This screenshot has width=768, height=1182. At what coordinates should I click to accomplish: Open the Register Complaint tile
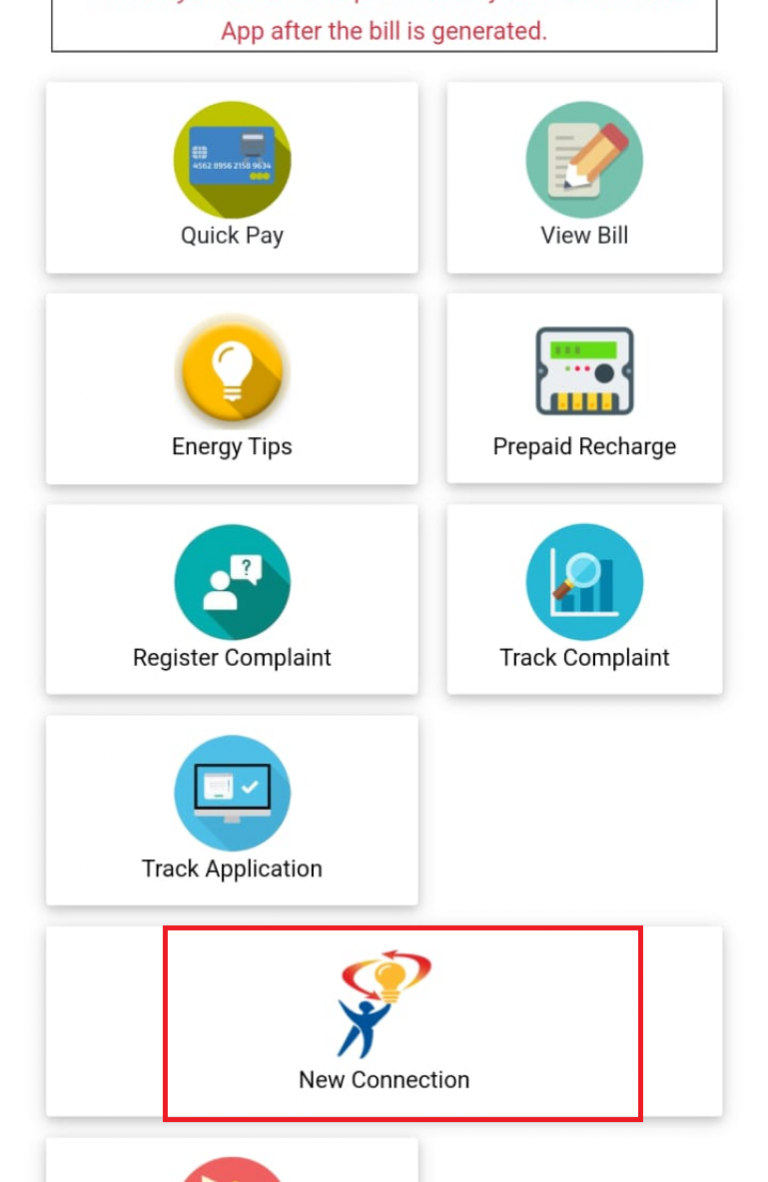click(x=232, y=600)
